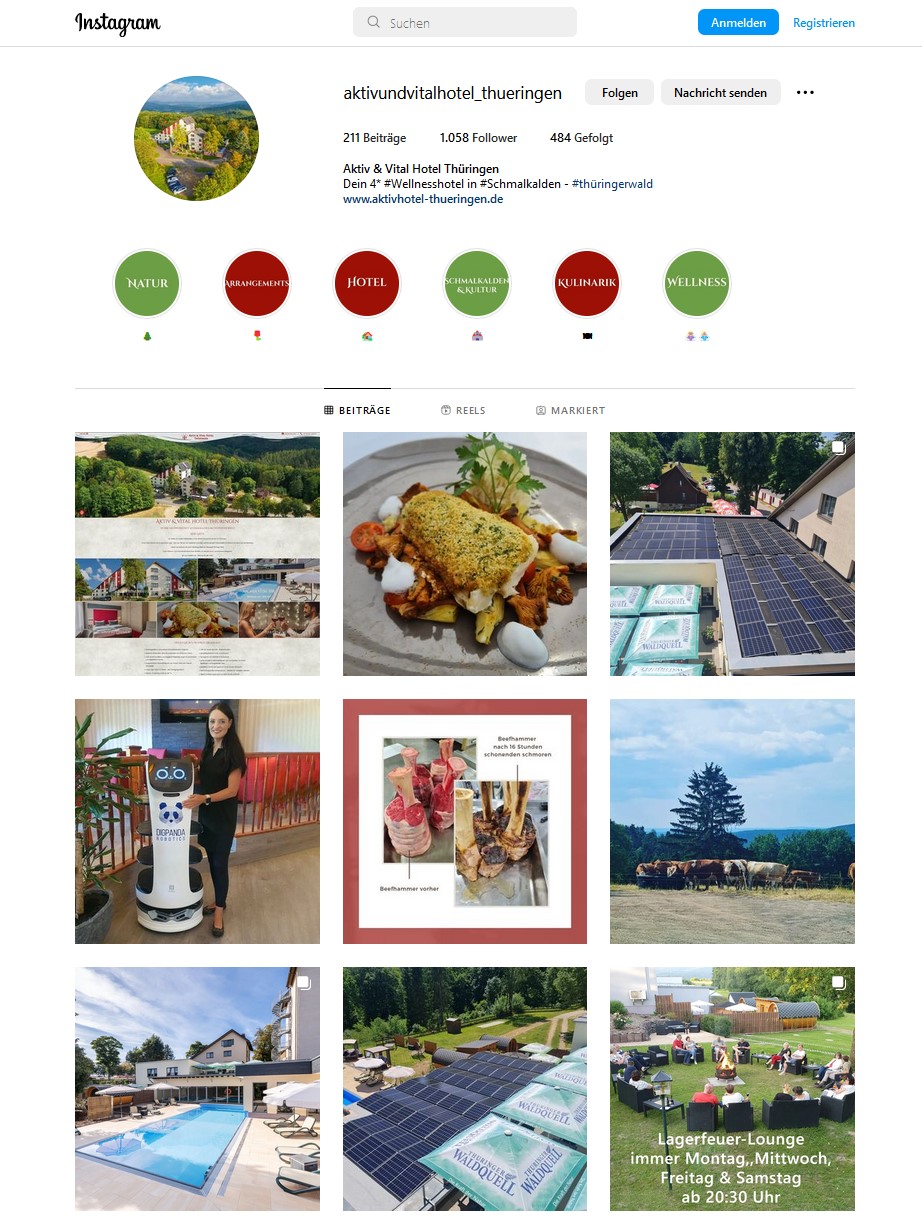The width and height of the screenshot is (922, 1231).
Task: Open the www.aktivhotel-thueringen.de website link
Action: (422, 199)
